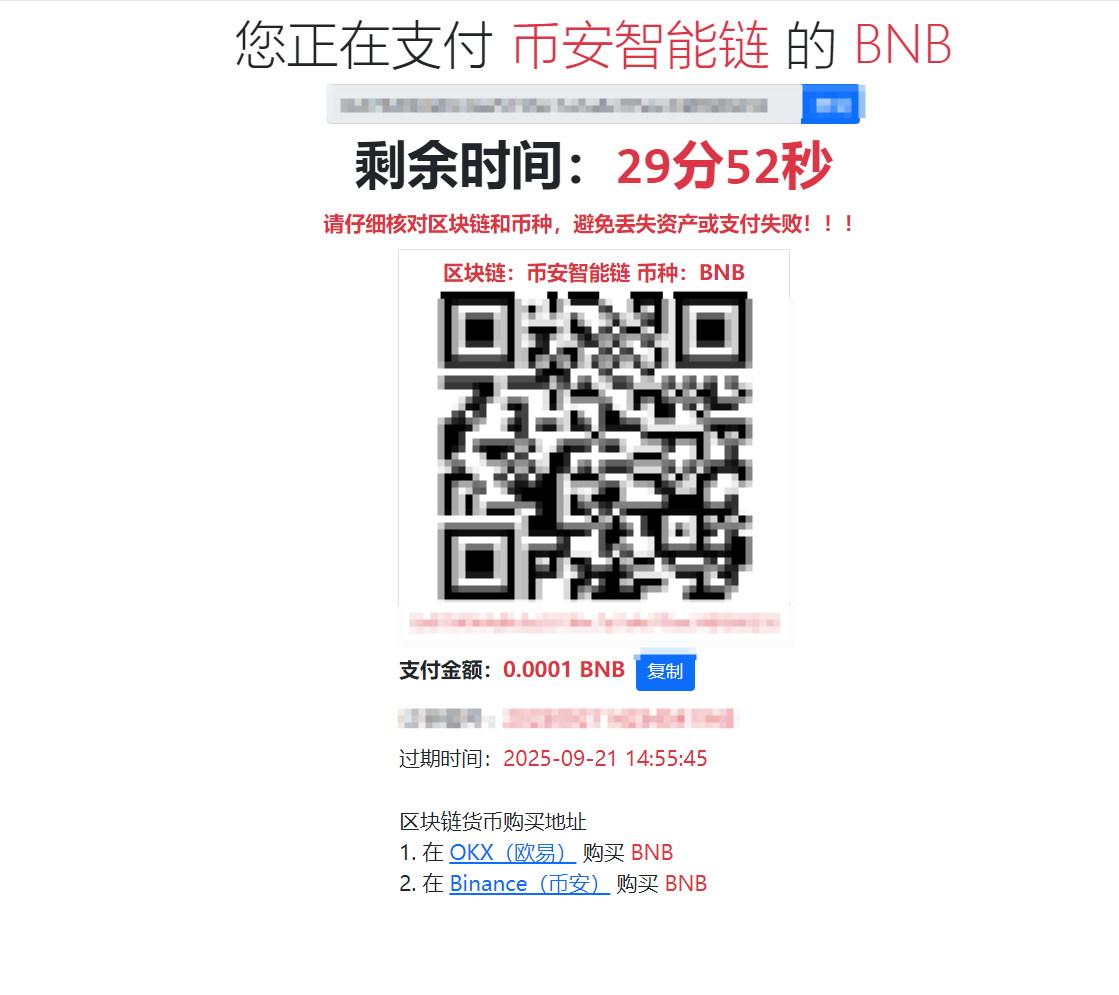
Task: Open the OKX（欧易）purchase link
Action: point(512,853)
